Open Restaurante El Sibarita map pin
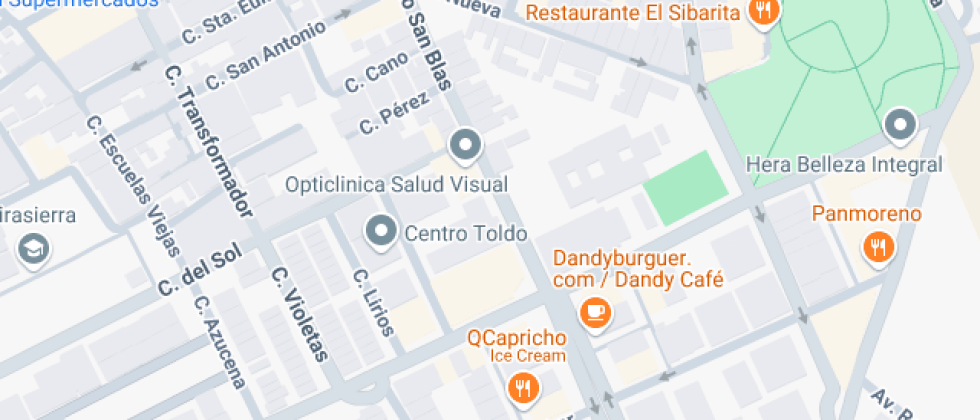Image resolution: width=980 pixels, height=420 pixels. (764, 13)
